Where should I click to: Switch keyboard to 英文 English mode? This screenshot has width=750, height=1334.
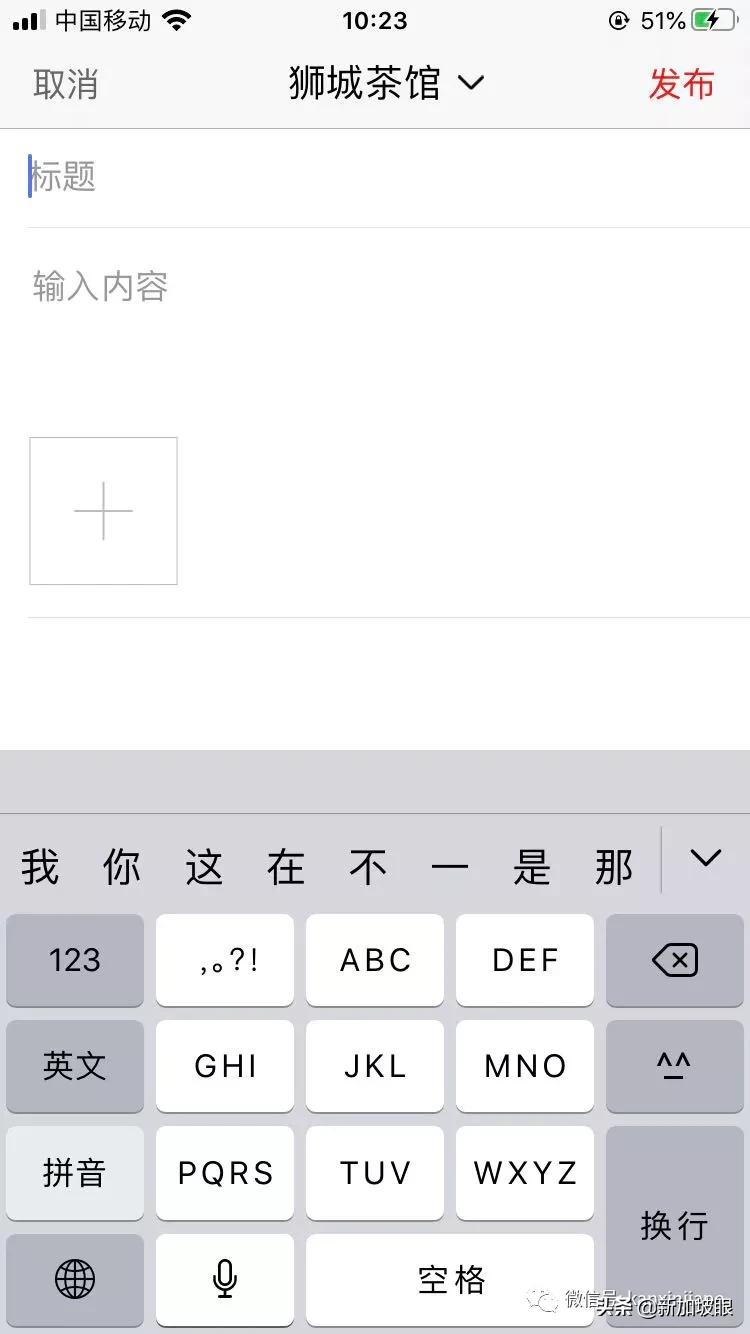pos(74,1067)
